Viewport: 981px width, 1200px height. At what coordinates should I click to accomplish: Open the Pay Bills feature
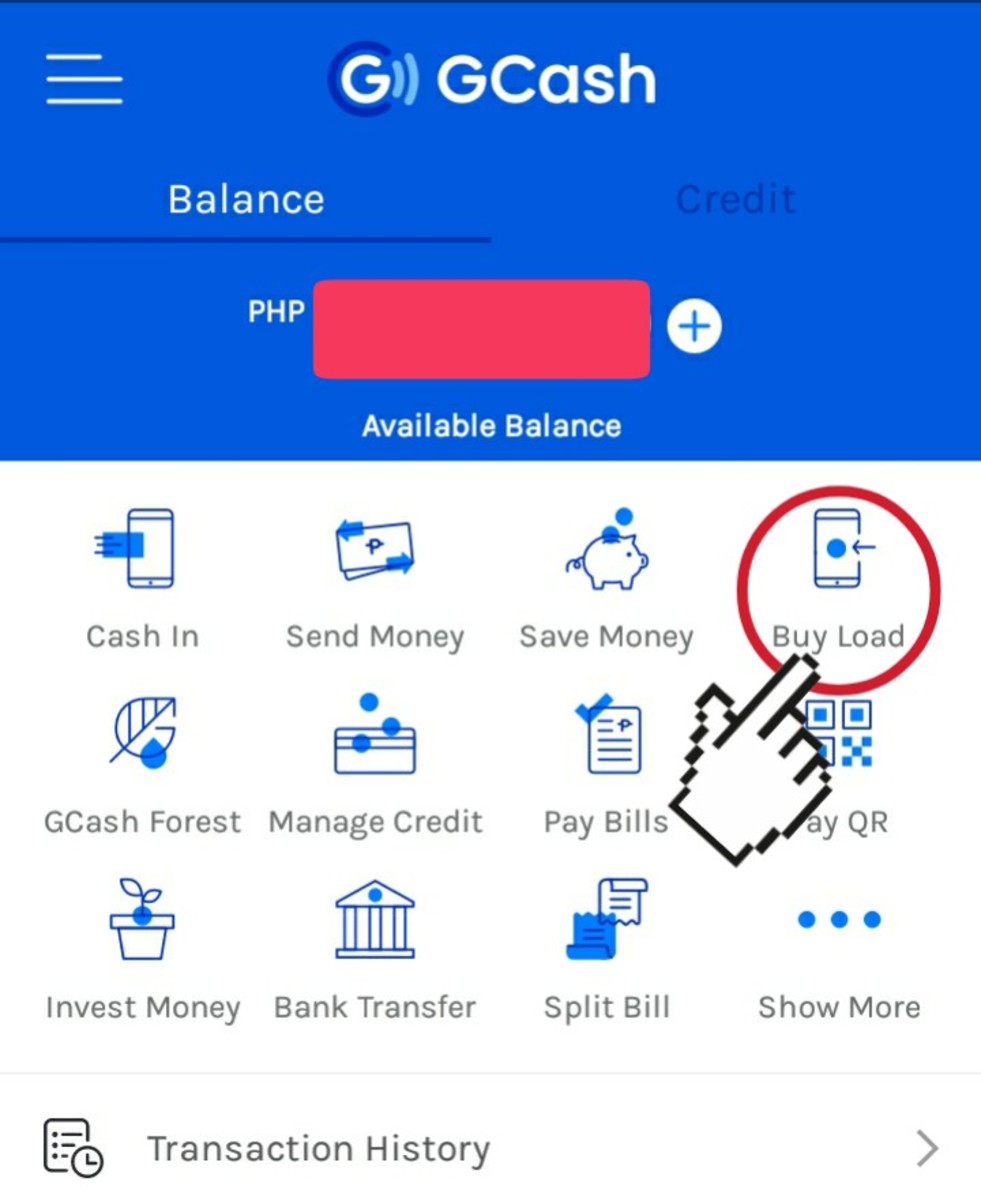tap(606, 760)
